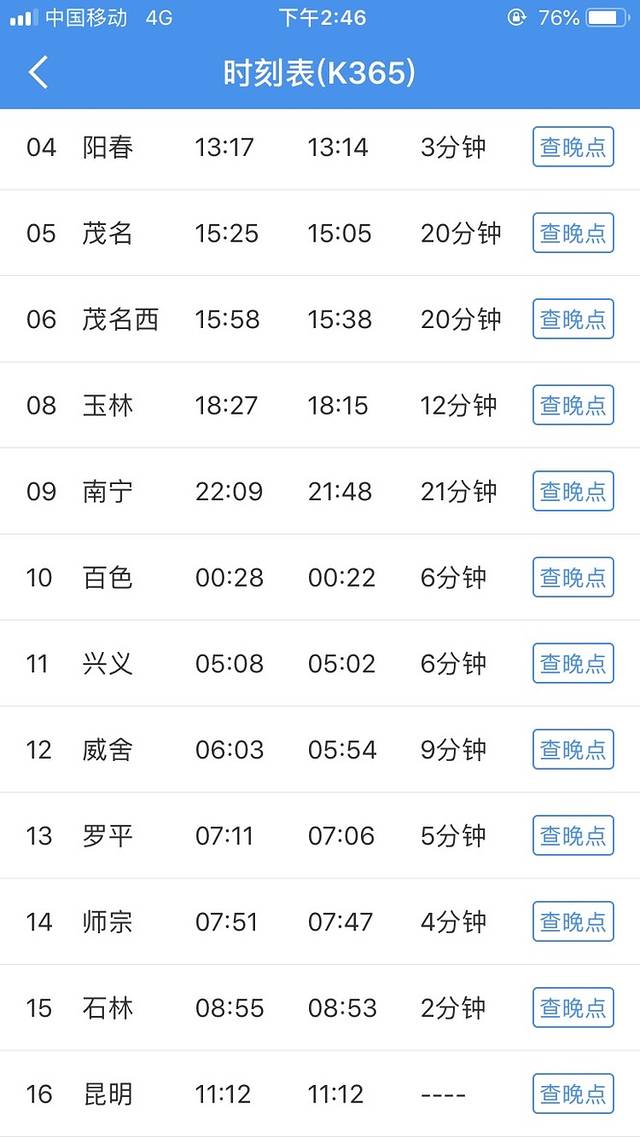Check delay status for 玉林

pyautogui.click(x=573, y=405)
